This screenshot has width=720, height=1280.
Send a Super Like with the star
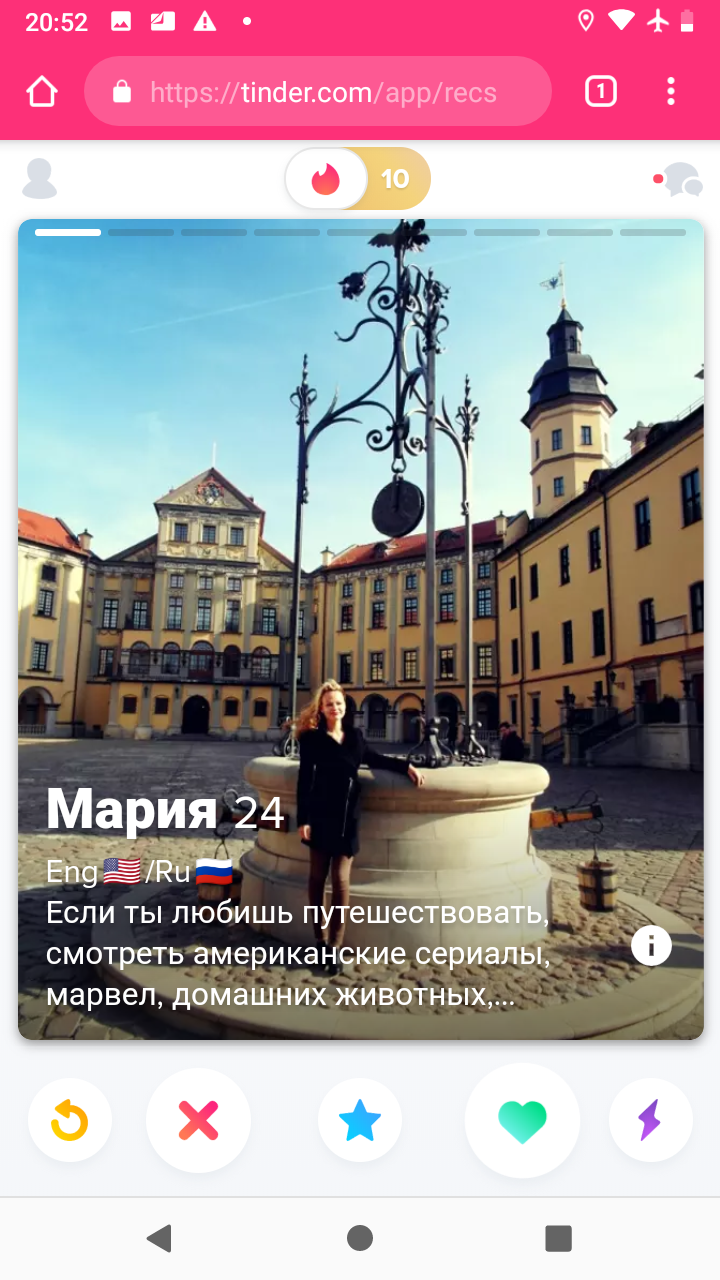[360, 1121]
